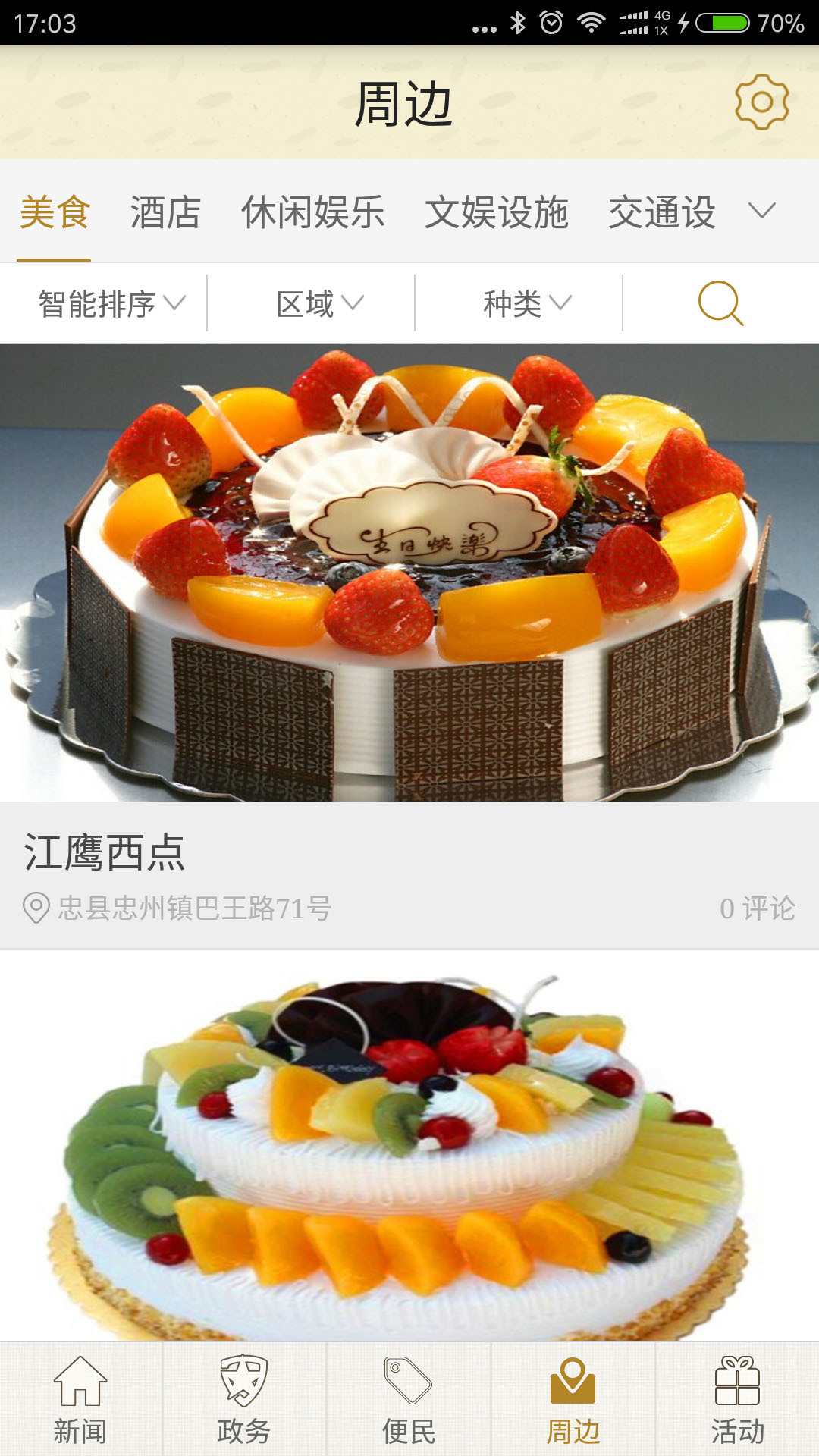Go to the 活动 tab
Image resolution: width=819 pixels, height=1456 pixels.
737,1400
